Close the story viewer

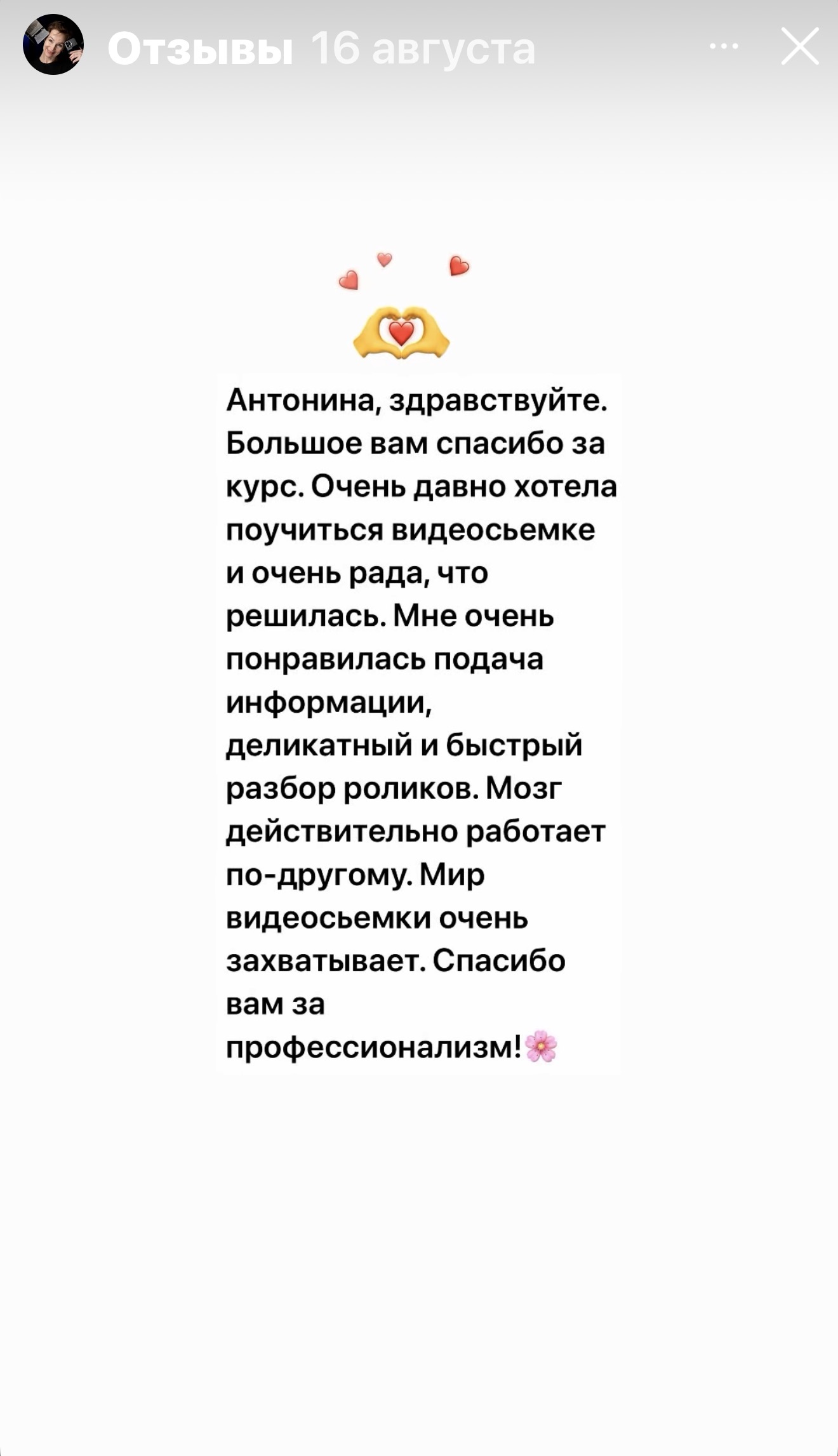click(799, 46)
